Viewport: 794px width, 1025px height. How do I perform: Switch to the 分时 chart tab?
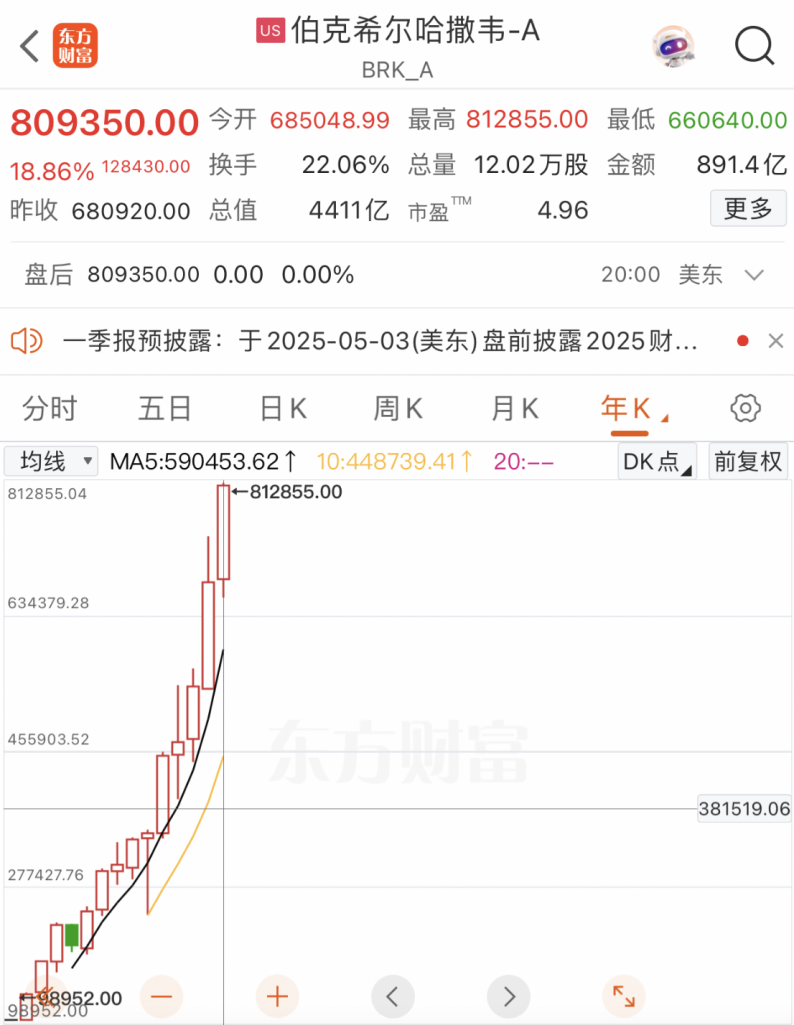[49, 408]
